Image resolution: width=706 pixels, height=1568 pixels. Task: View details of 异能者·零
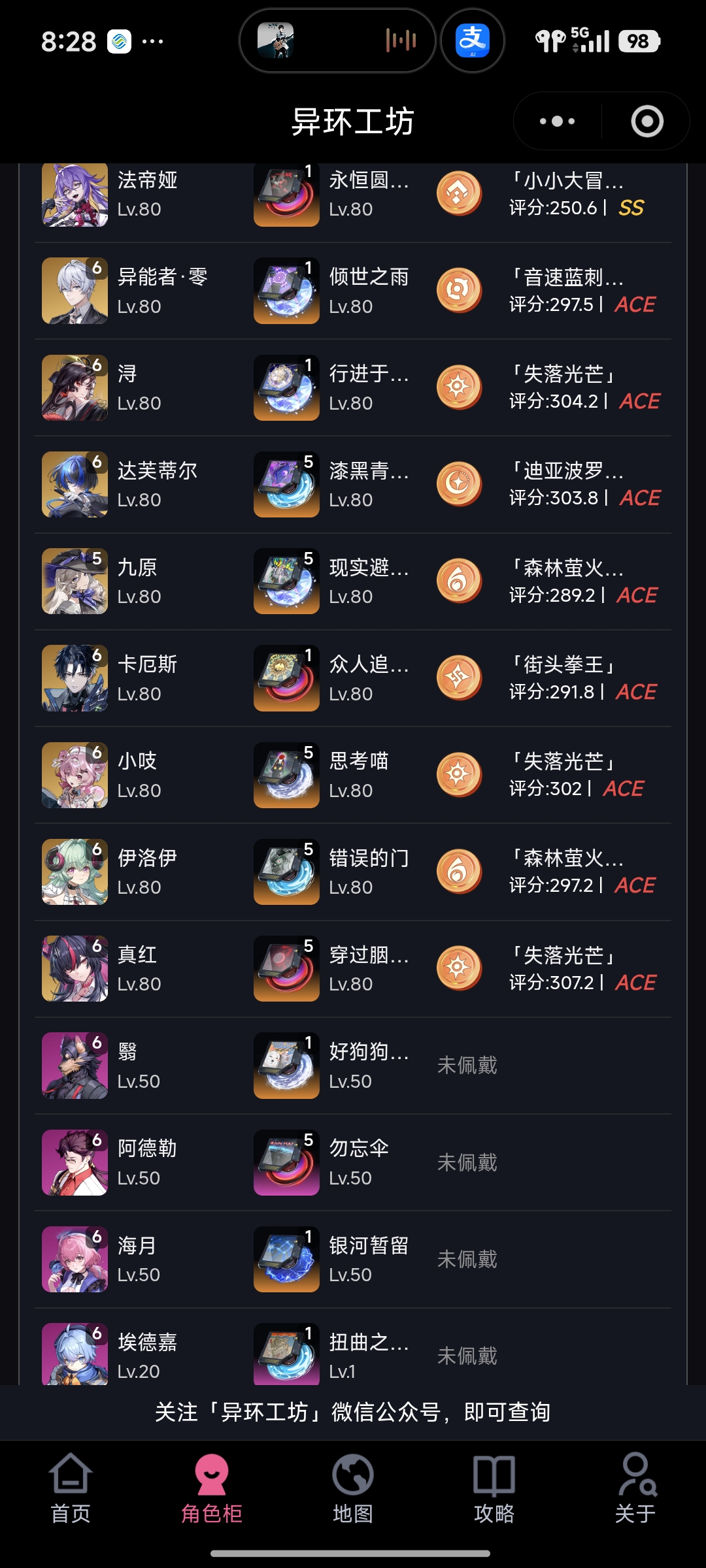pos(353,291)
